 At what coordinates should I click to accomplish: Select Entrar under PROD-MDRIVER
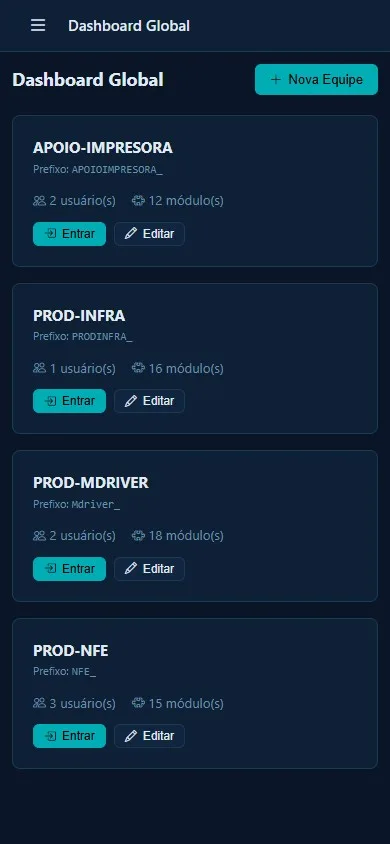click(69, 569)
